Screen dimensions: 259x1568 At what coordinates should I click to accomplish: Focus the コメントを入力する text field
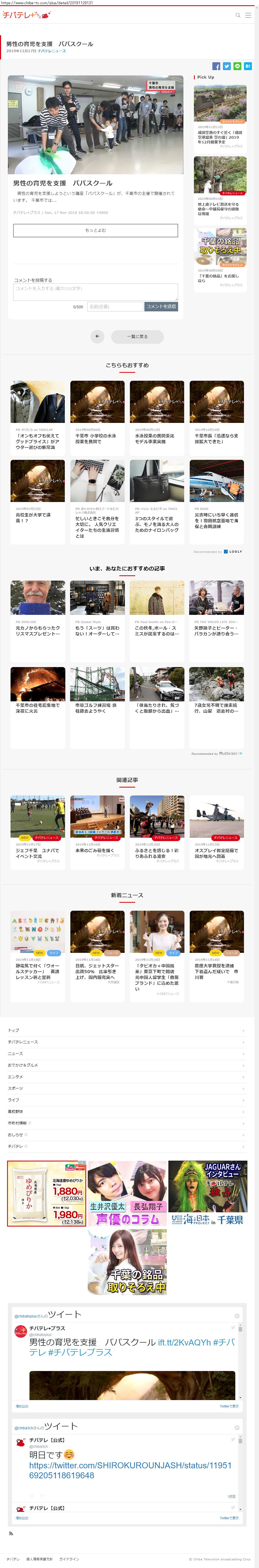(95, 292)
